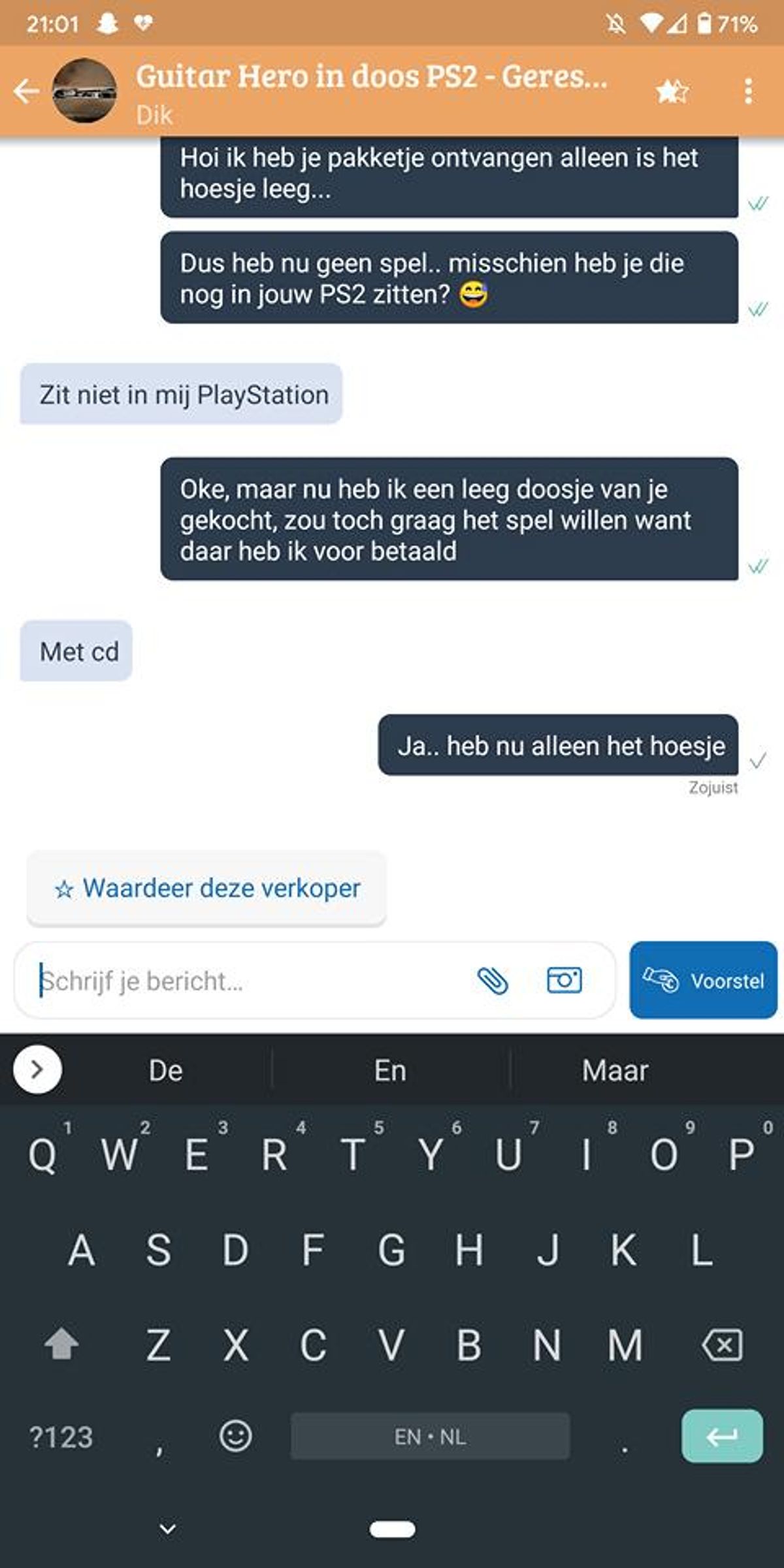Open the three-dot overflow menu
Image resolution: width=784 pixels, height=1568 pixels.
point(749,91)
